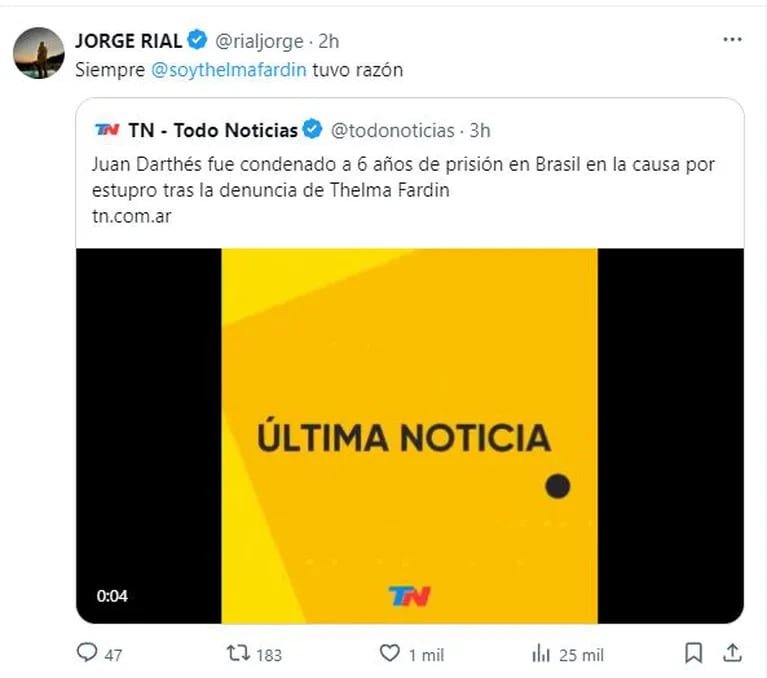This screenshot has height=678, width=767.
Task: Bookmark Jorge Rial's tweet
Action: coord(693,654)
